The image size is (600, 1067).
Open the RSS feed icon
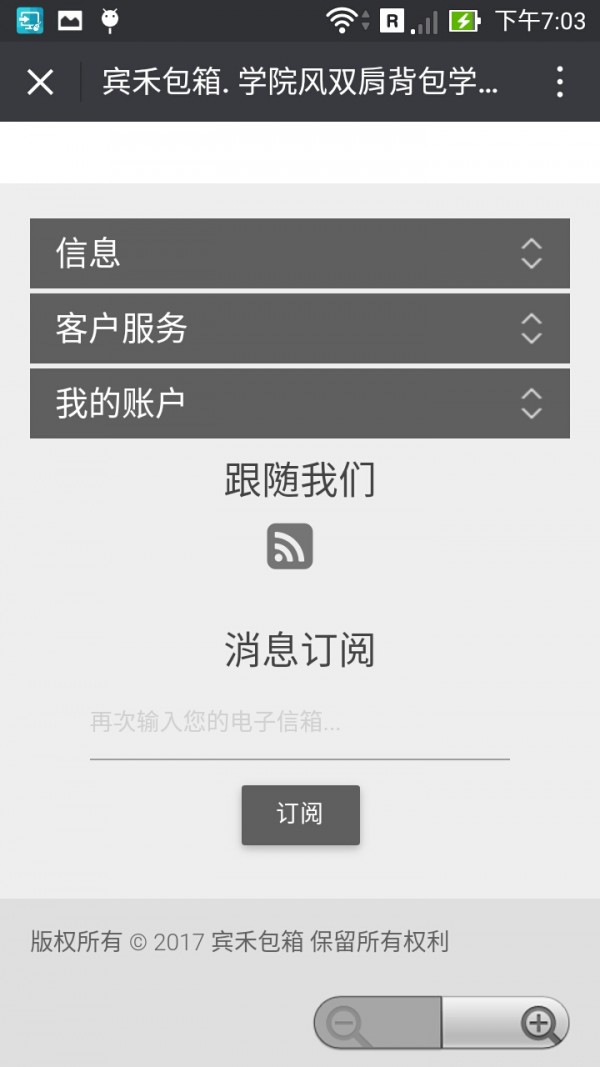(290, 546)
